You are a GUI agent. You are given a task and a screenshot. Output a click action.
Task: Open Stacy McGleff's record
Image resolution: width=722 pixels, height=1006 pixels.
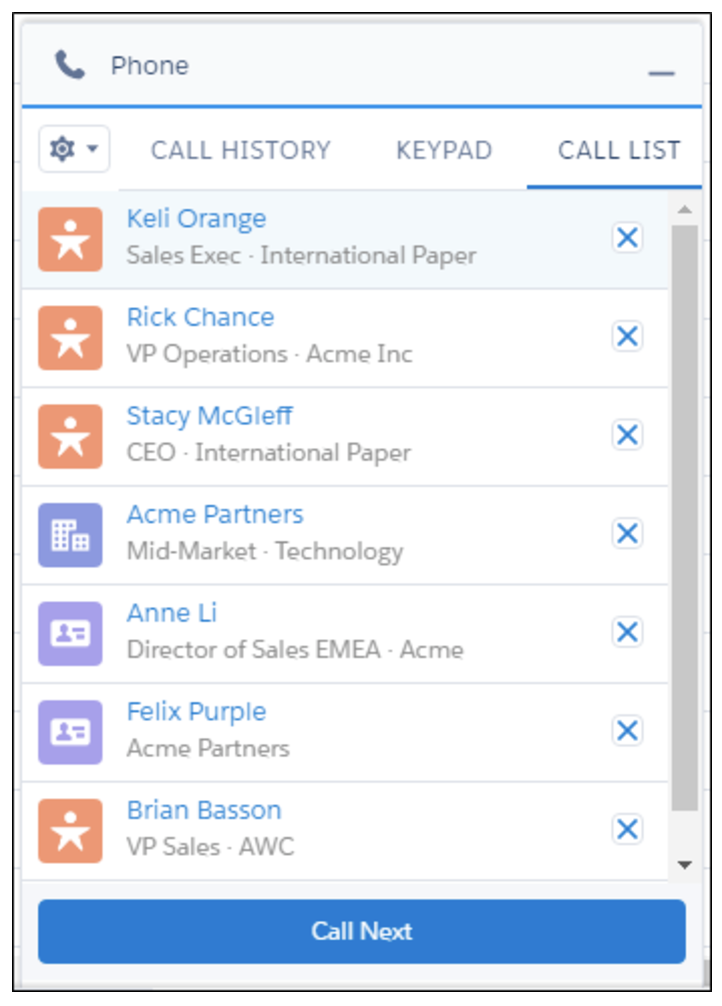pos(209,415)
